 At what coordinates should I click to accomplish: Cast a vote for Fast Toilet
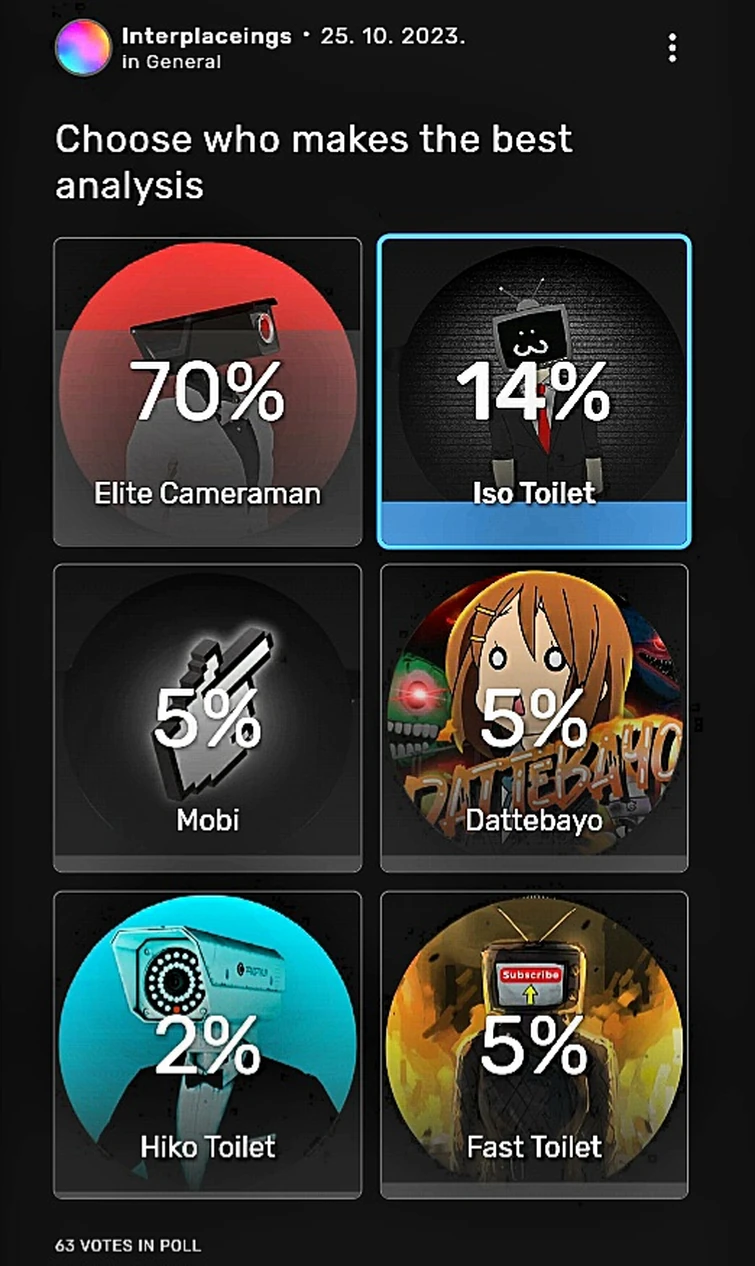click(x=534, y=1044)
